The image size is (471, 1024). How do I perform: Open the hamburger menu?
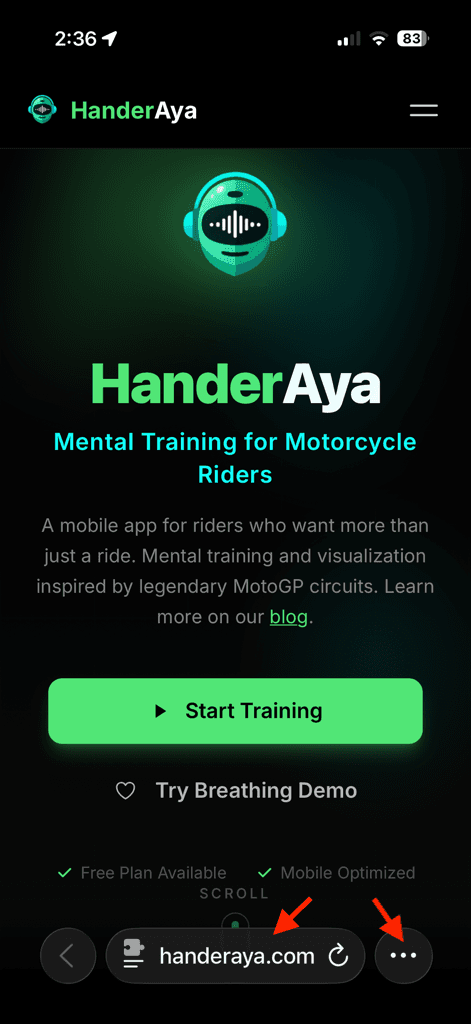pyautogui.click(x=423, y=110)
